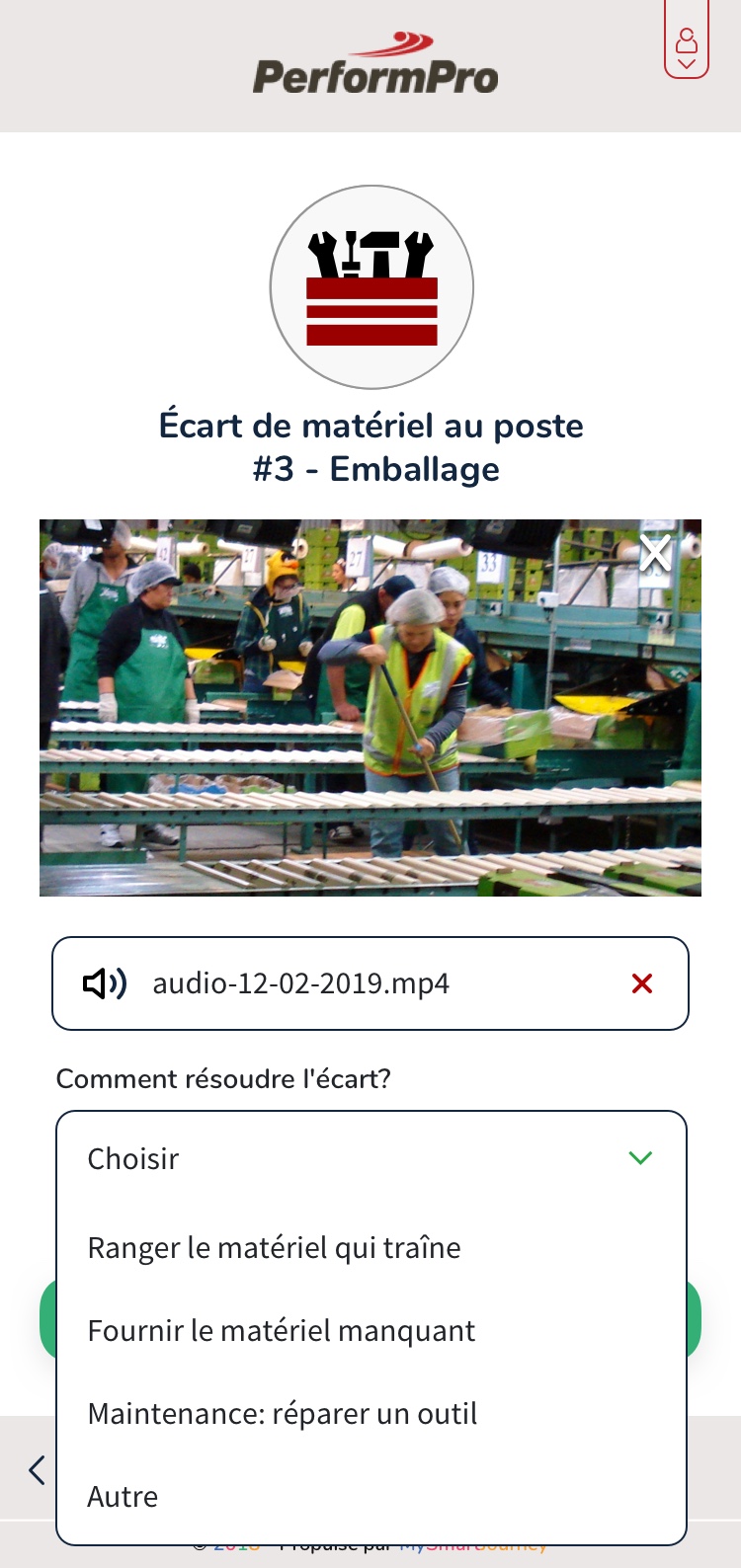741x1568 pixels.
Task: Choose "Fournir le matériel manquant"
Action: click(x=282, y=1331)
